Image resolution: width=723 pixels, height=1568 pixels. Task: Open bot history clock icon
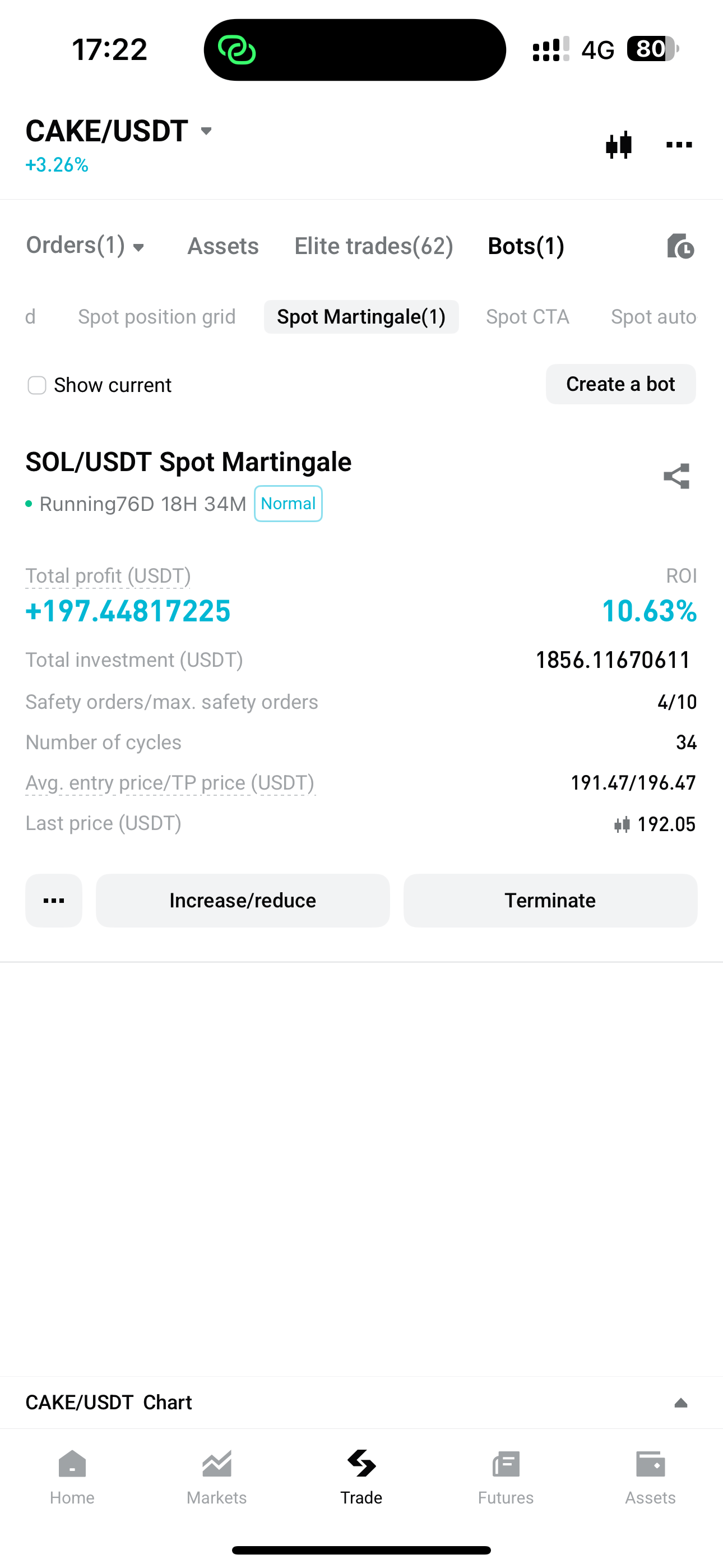[680, 247]
